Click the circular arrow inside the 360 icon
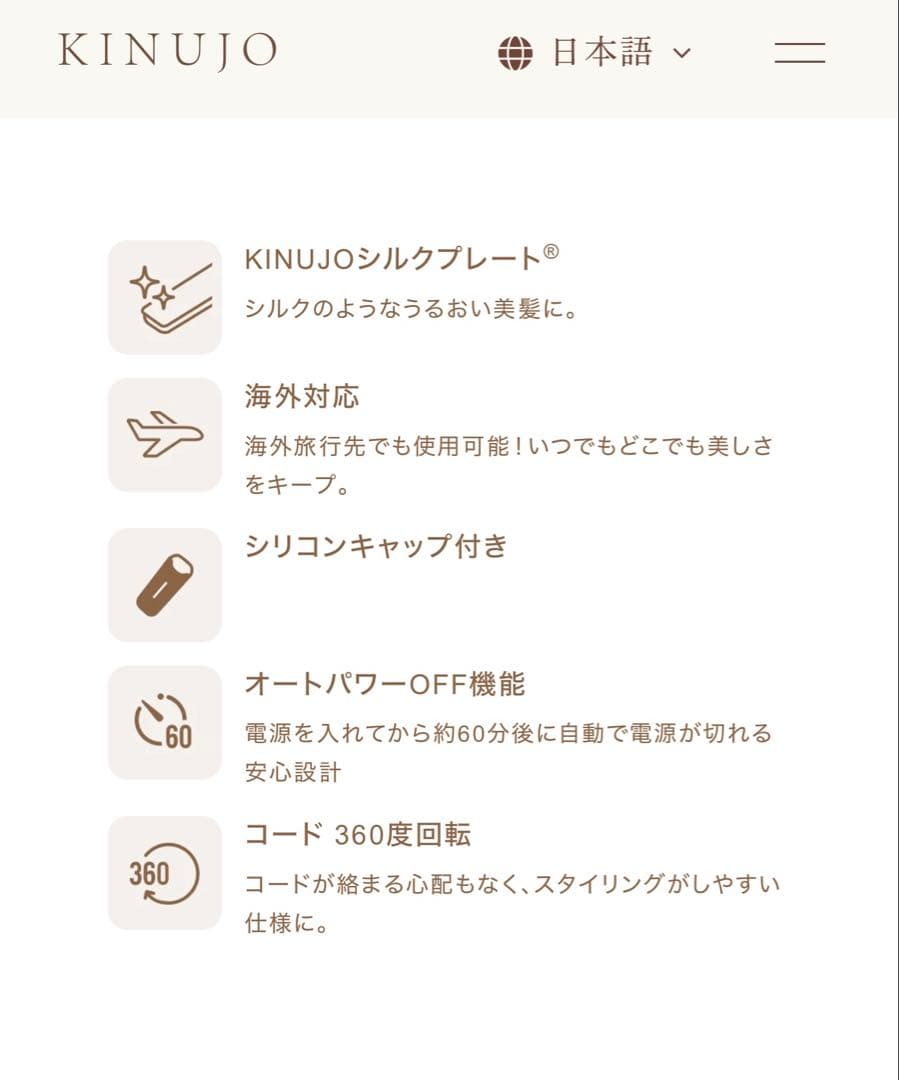 [x=170, y=872]
